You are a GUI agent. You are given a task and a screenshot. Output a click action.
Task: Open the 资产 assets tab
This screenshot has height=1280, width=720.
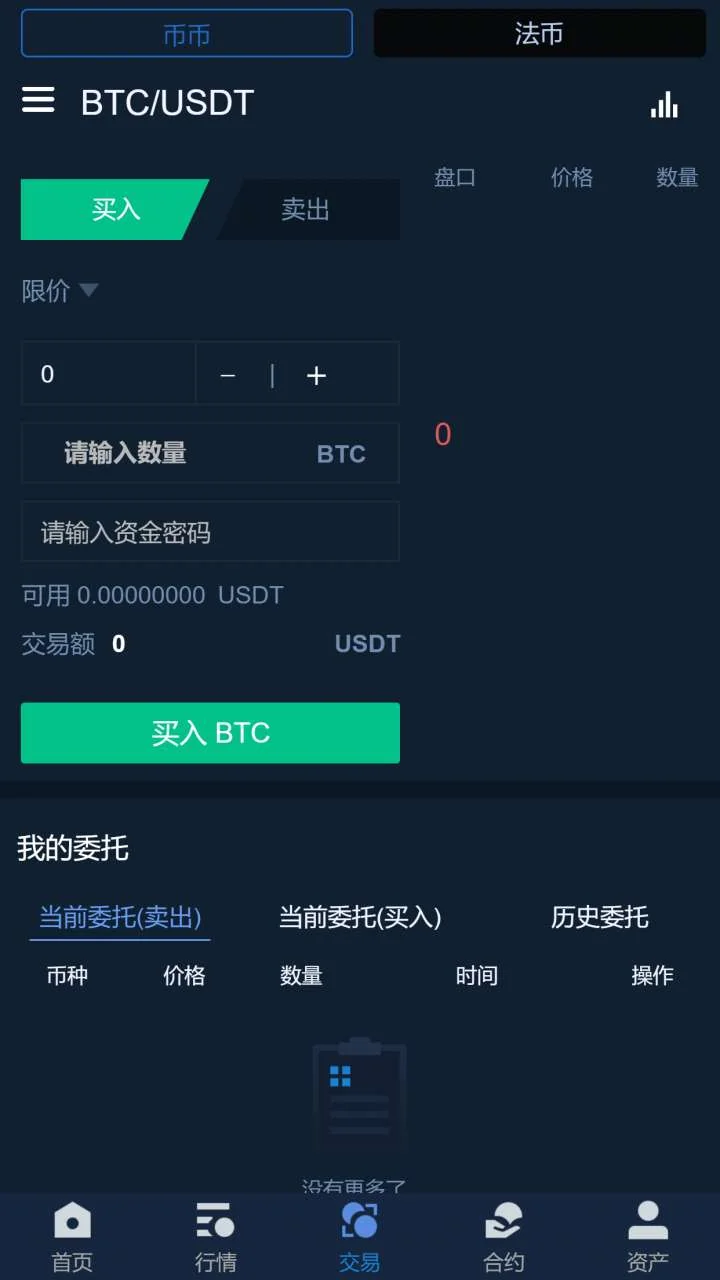pos(648,1236)
